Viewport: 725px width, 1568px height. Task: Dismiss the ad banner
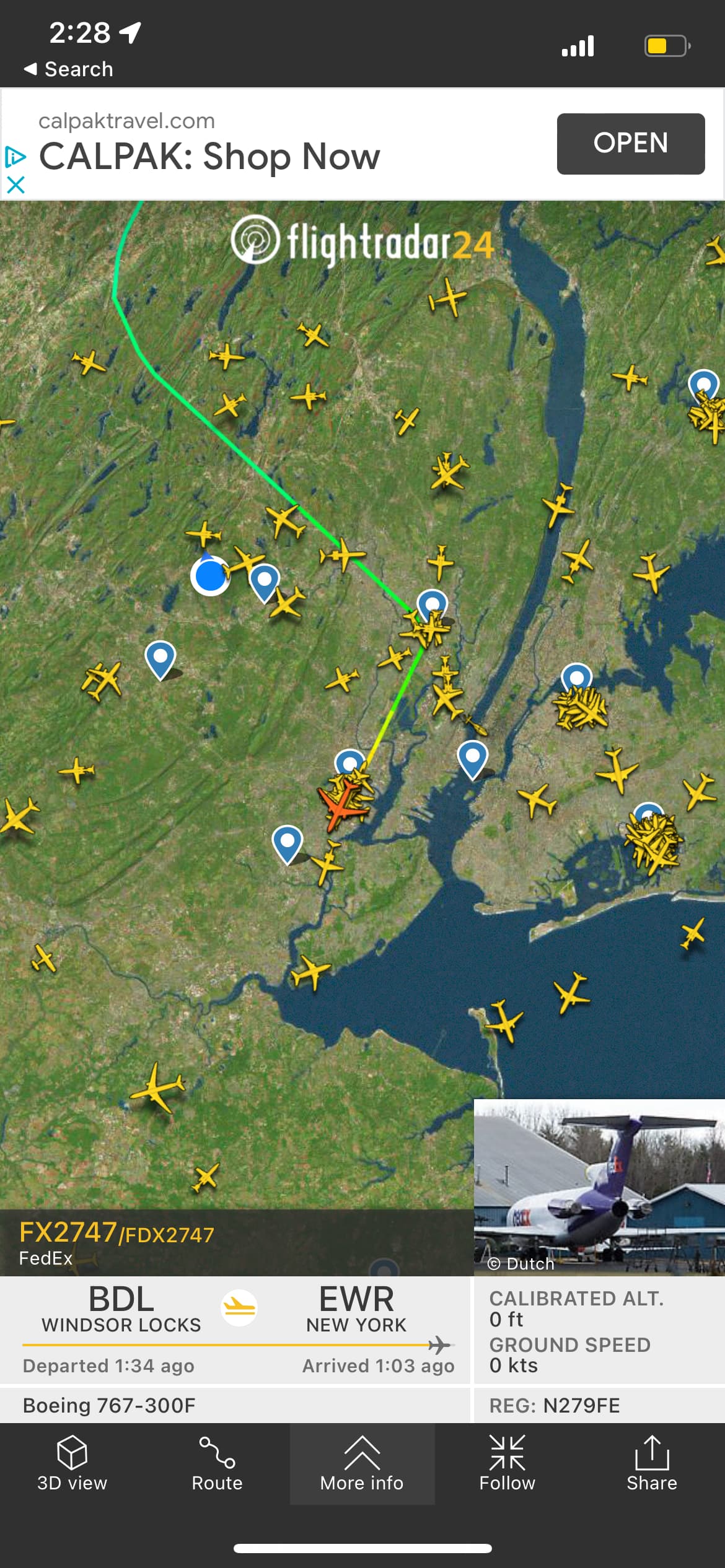tap(15, 185)
